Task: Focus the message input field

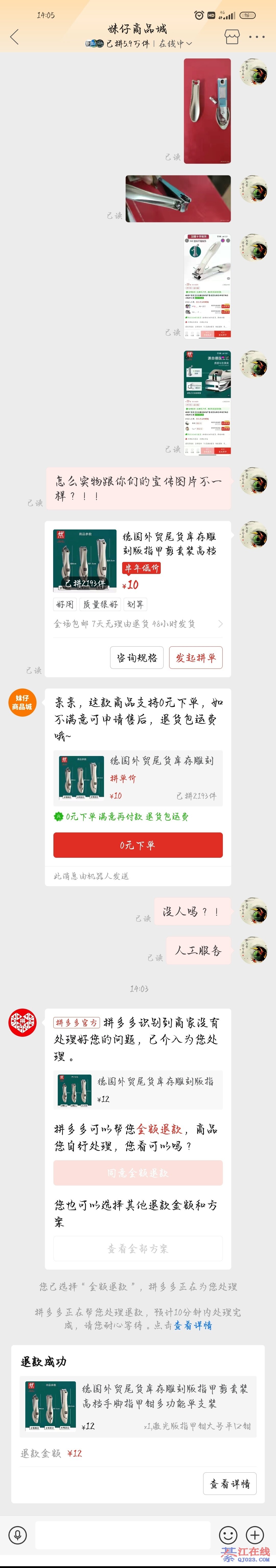Action: (x=122, y=1535)
